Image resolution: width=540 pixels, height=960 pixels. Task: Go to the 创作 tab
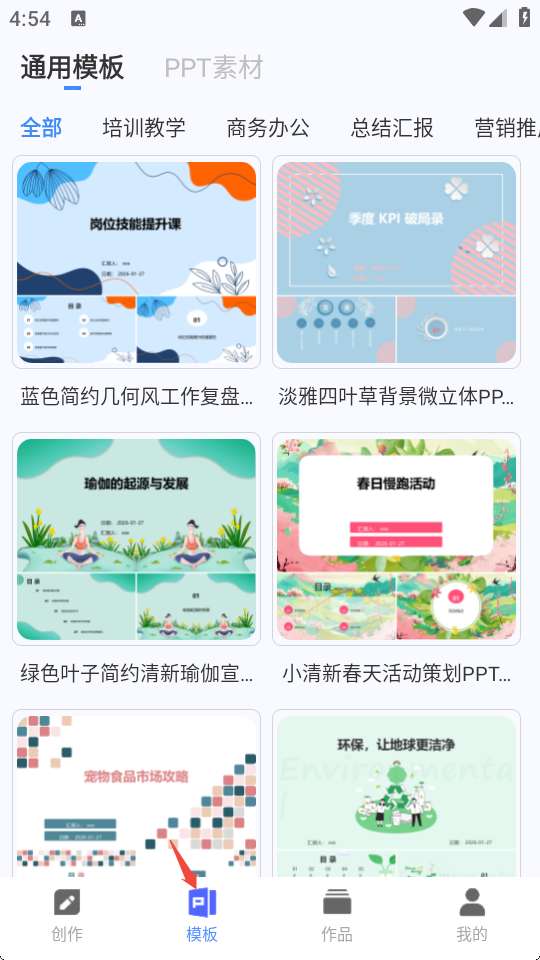pyautogui.click(x=67, y=915)
